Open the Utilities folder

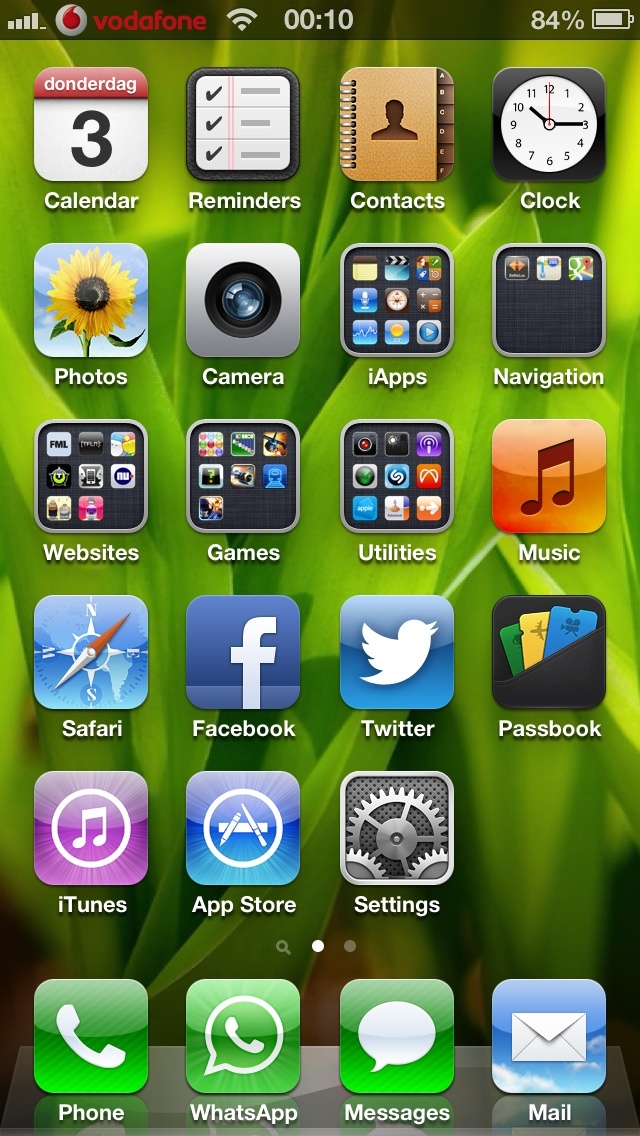(x=397, y=476)
